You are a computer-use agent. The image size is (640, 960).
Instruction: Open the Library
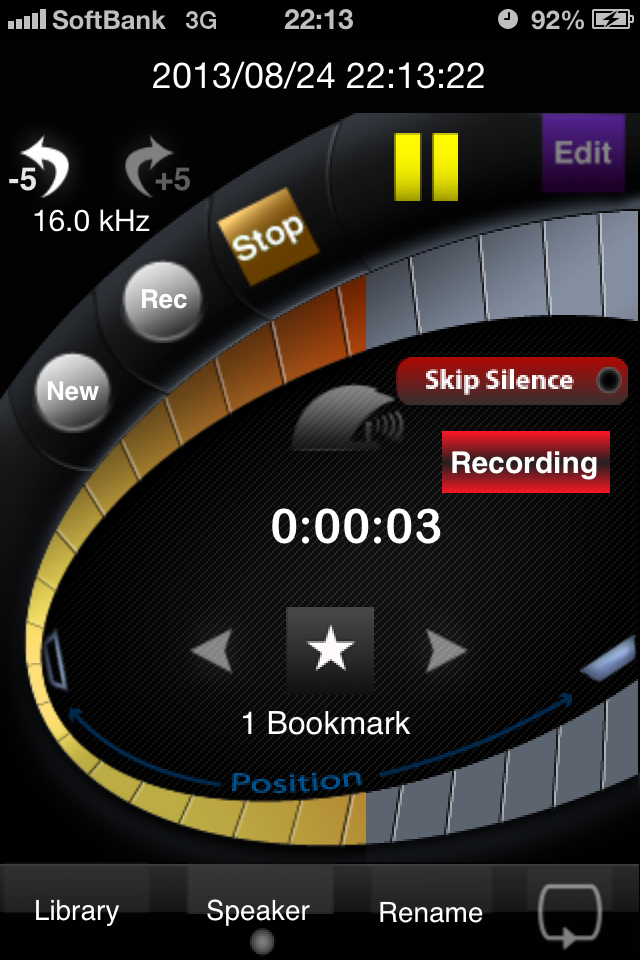click(76, 911)
